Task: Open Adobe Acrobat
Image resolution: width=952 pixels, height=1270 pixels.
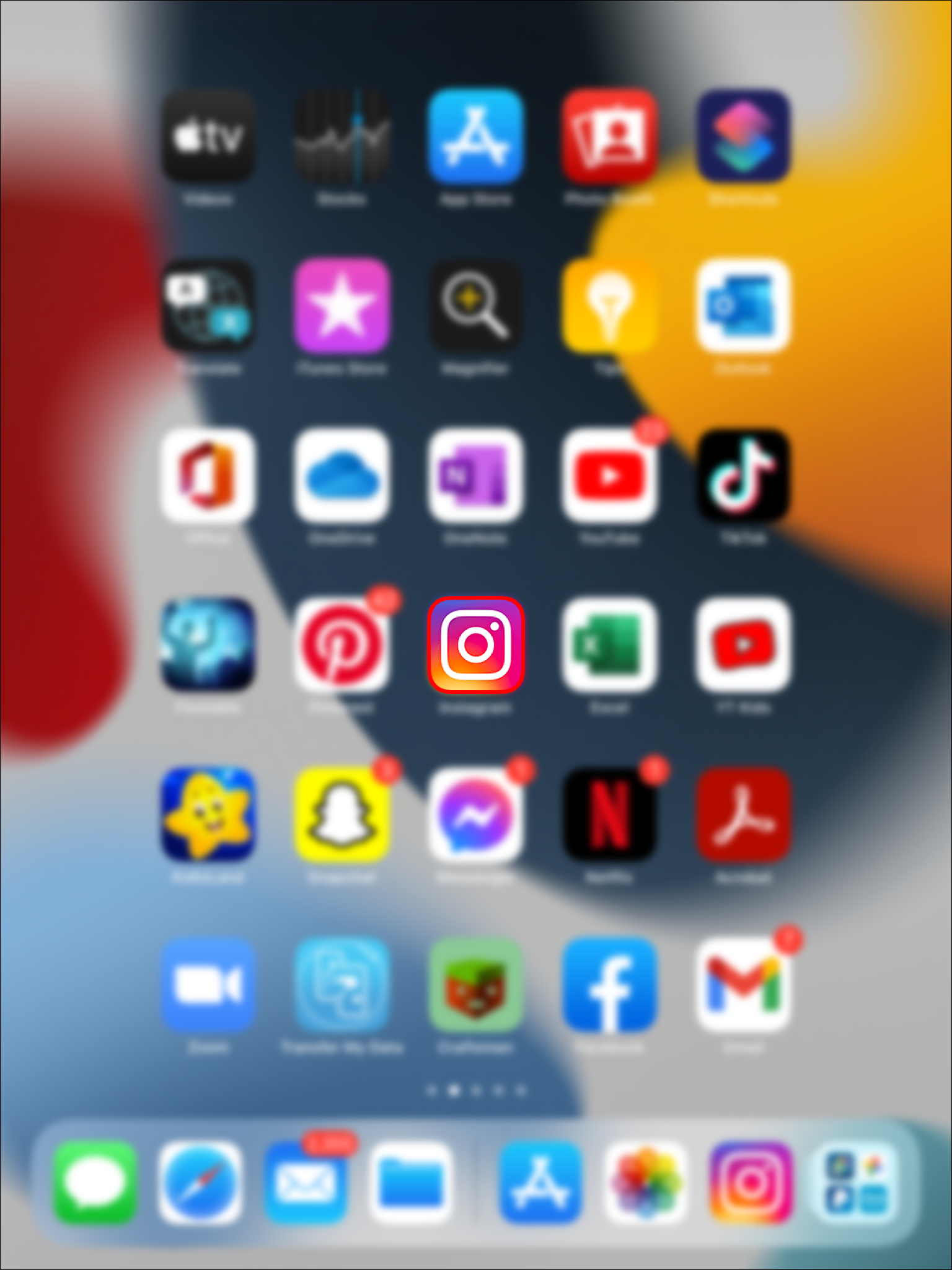Action: (744, 815)
